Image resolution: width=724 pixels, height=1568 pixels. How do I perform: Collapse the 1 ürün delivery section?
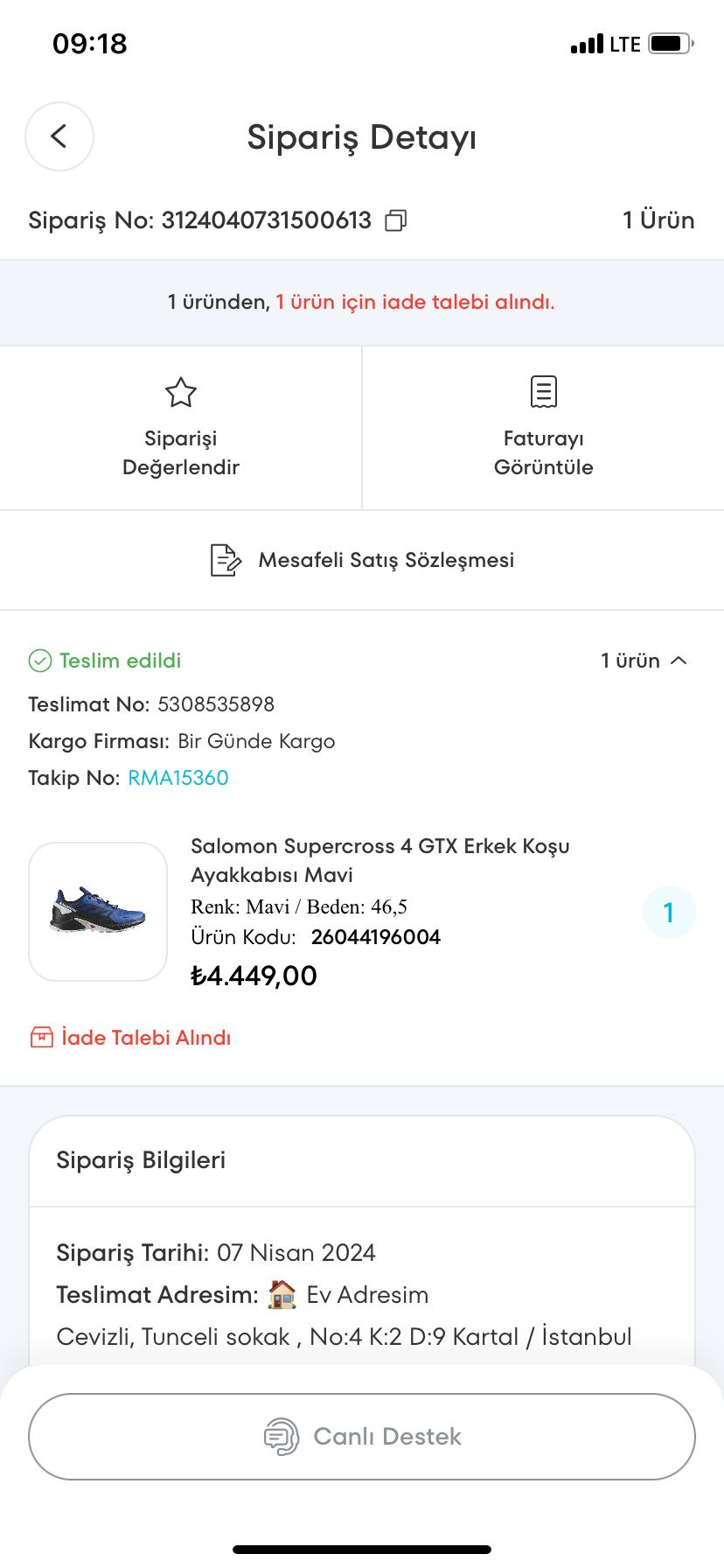pos(645,661)
